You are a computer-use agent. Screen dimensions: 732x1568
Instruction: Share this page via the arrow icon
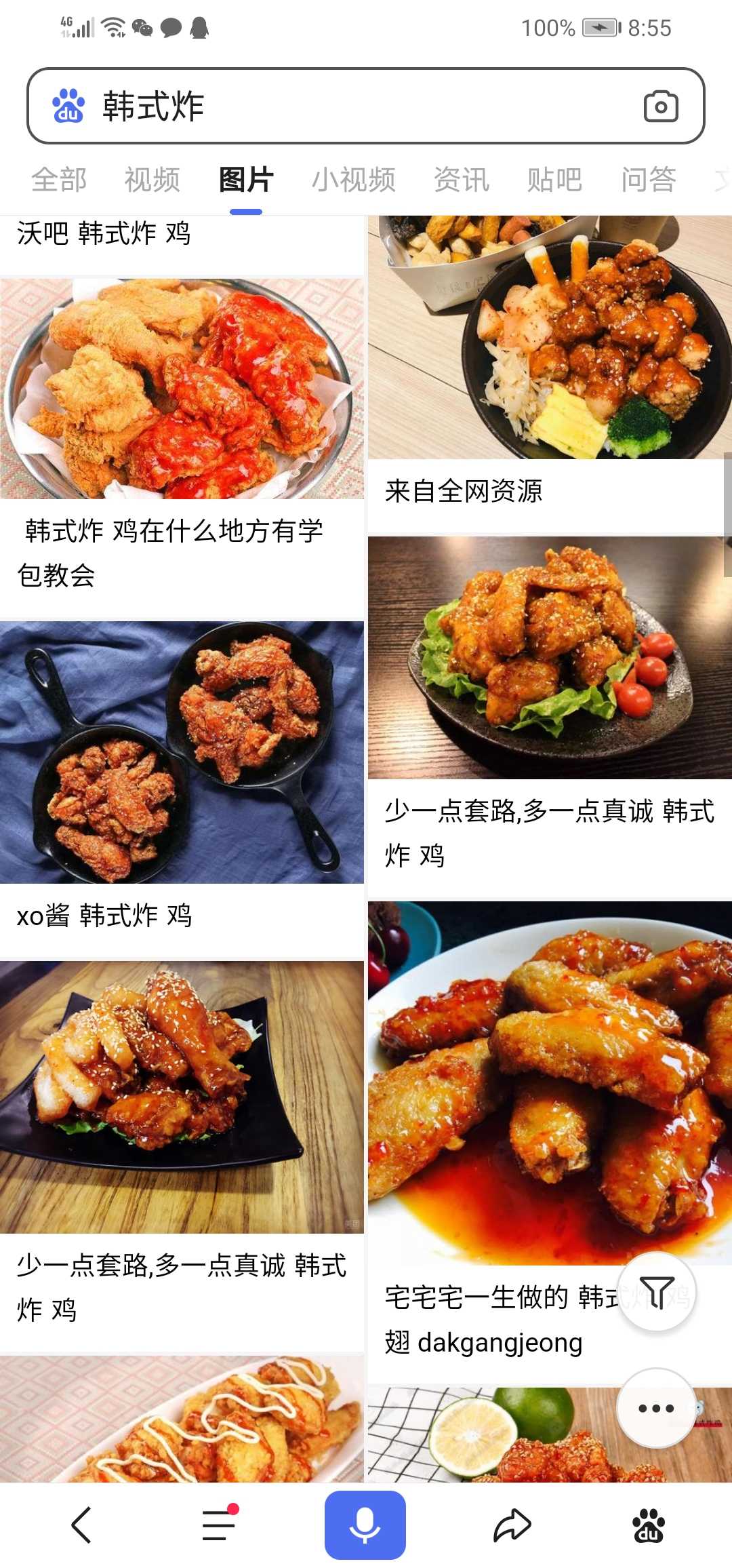pyautogui.click(x=512, y=1525)
